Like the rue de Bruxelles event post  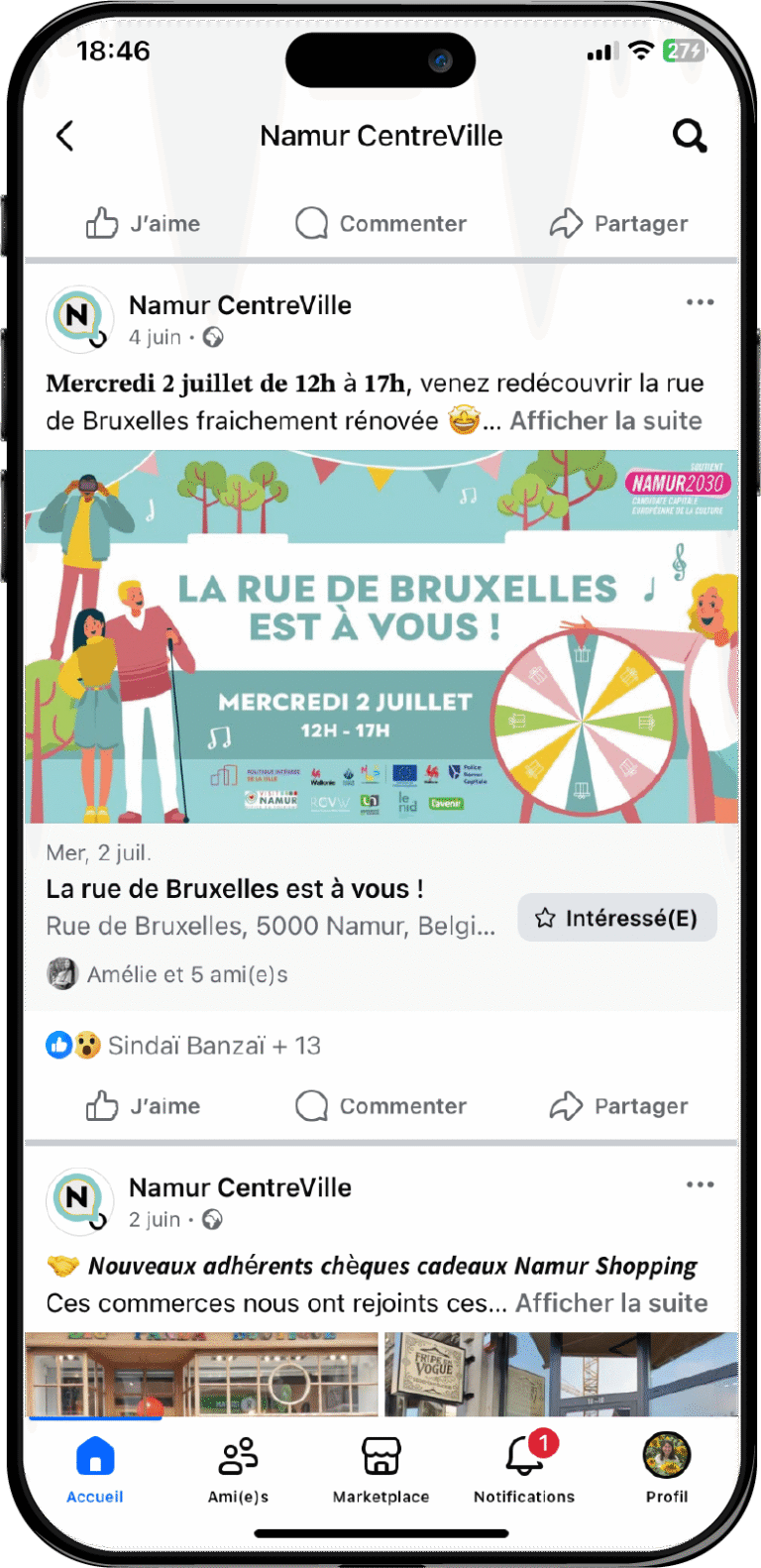[143, 1106]
